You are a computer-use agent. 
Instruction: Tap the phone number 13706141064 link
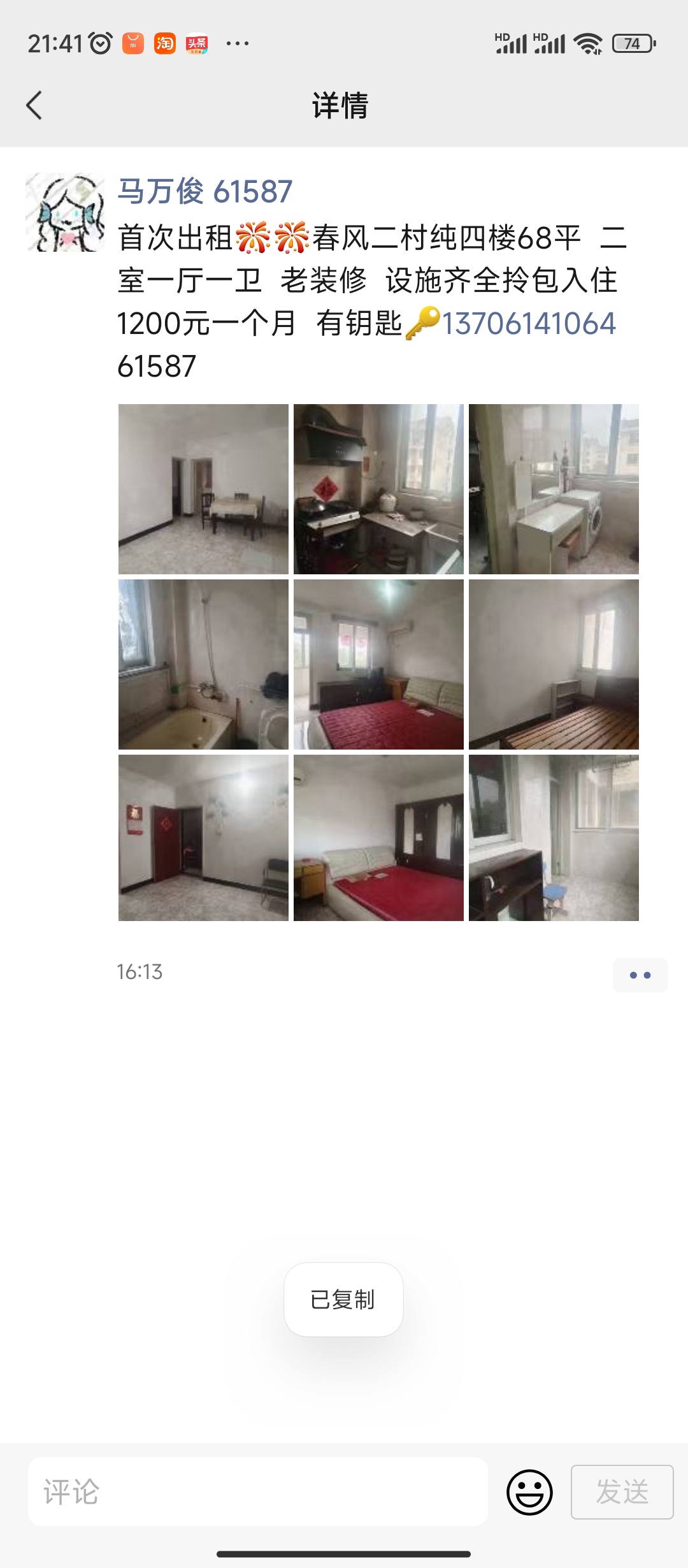[529, 323]
